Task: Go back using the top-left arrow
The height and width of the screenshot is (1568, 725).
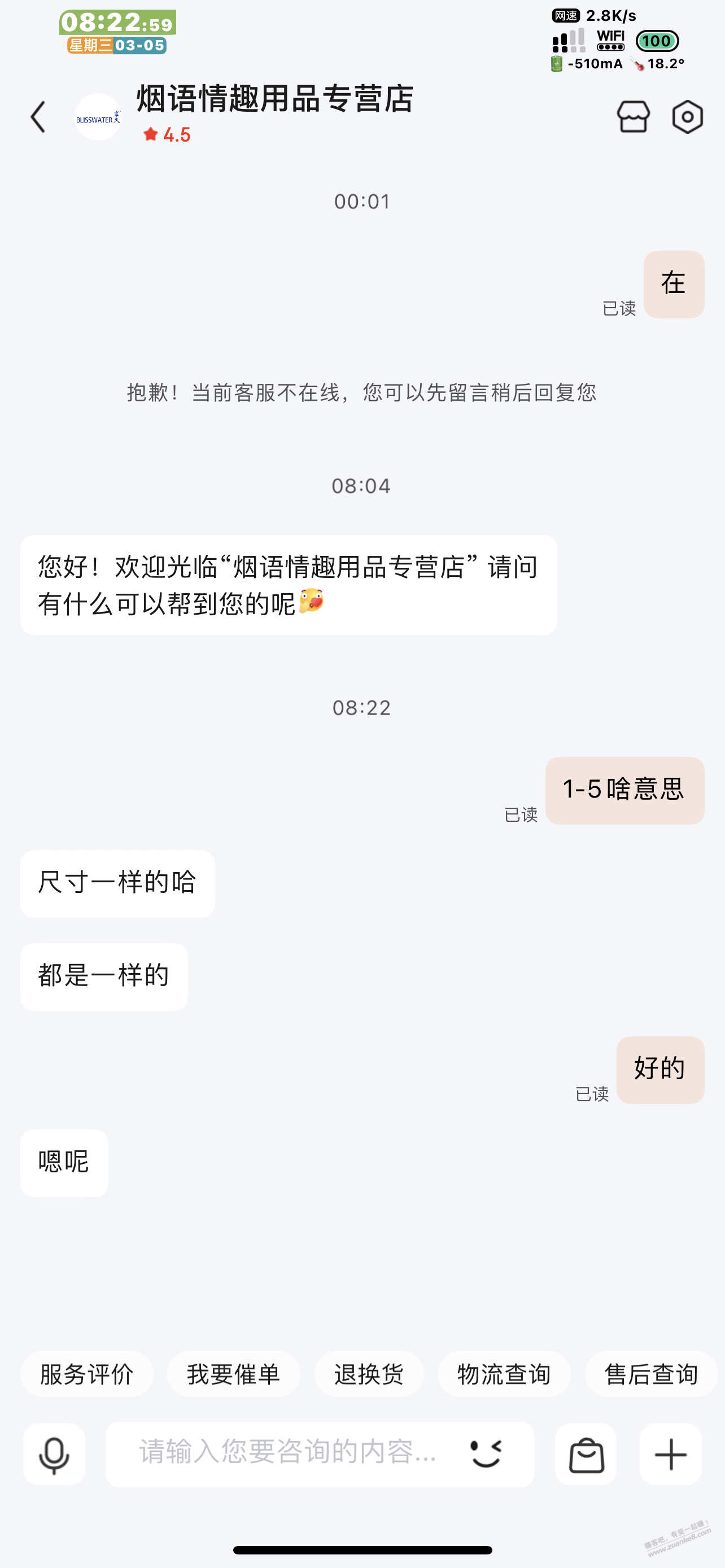Action: (38, 117)
